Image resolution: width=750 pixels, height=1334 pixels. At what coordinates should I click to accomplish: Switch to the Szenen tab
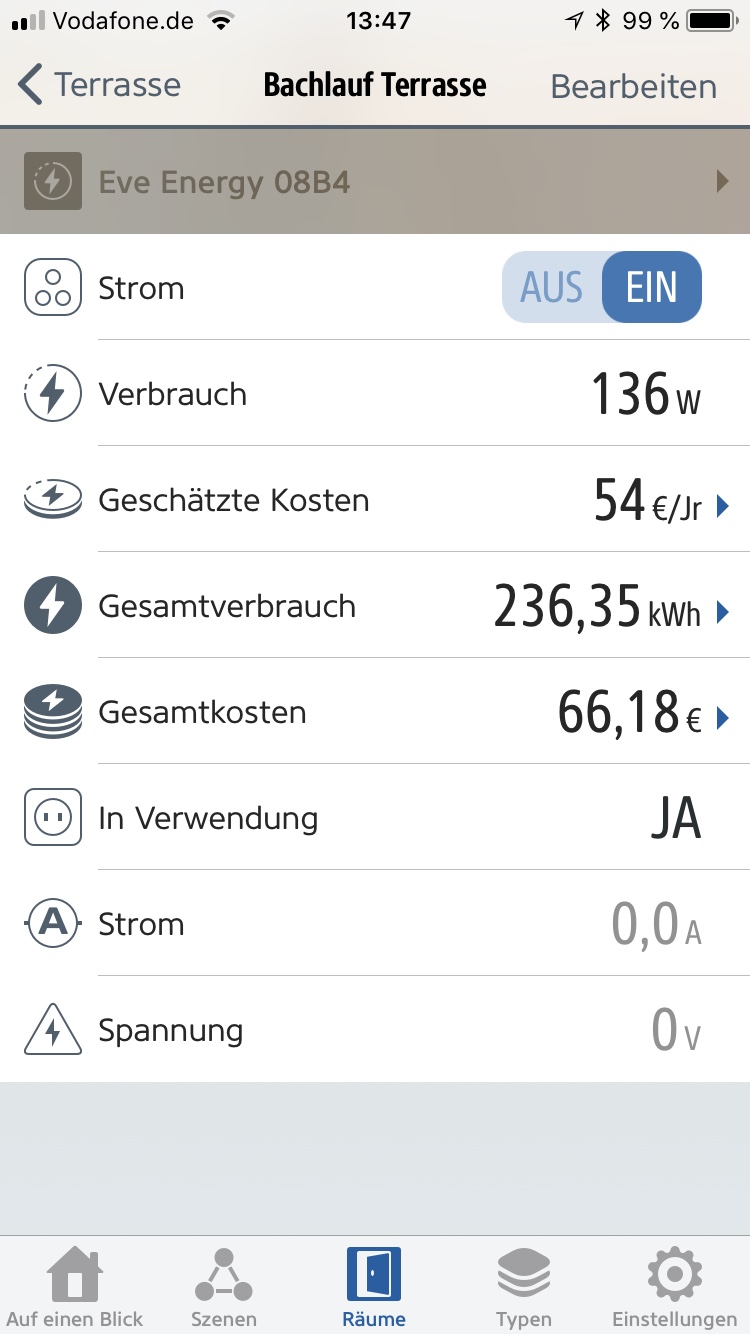point(224,1286)
